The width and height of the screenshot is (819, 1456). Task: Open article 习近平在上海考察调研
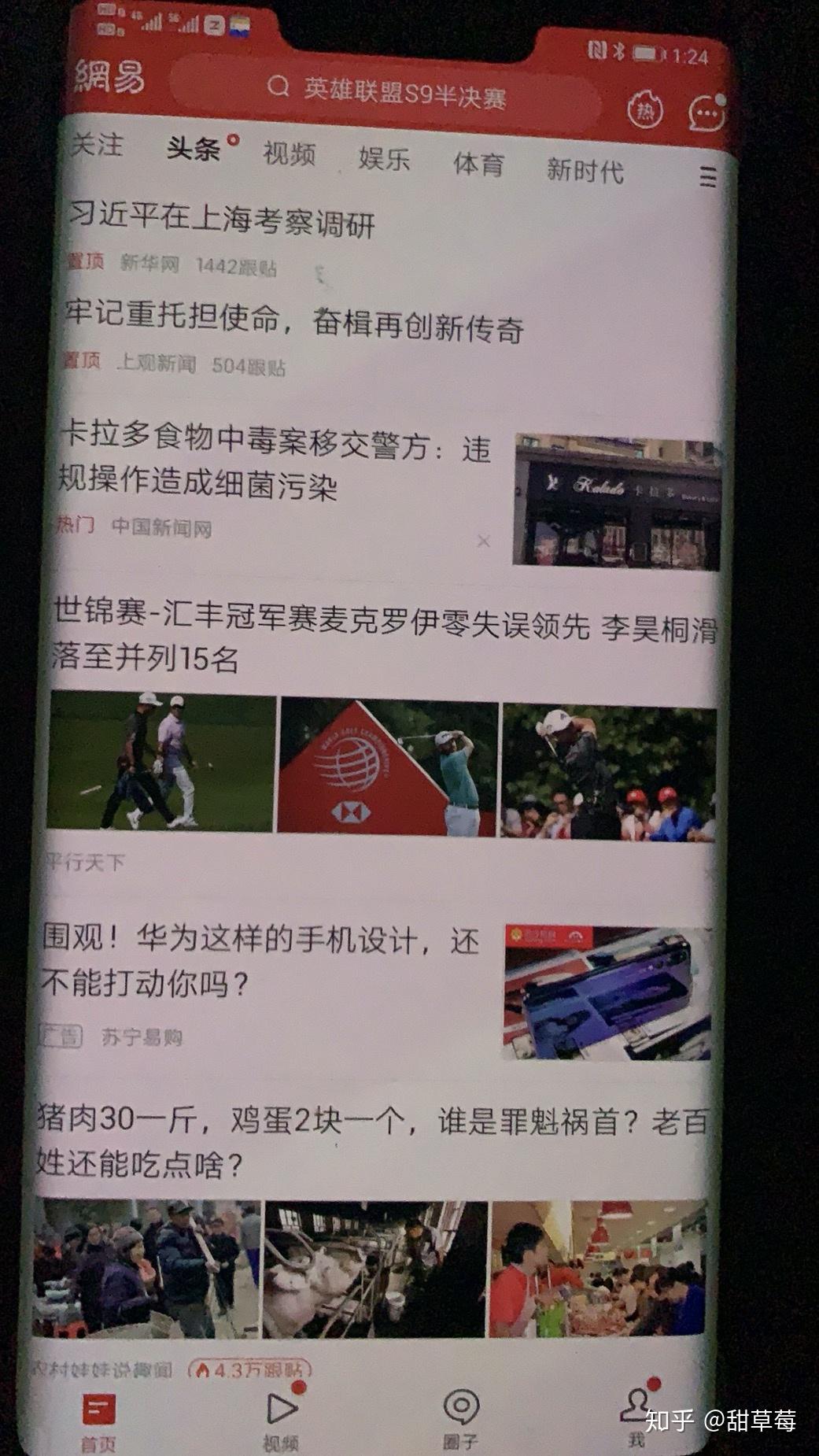pyautogui.click(x=222, y=219)
